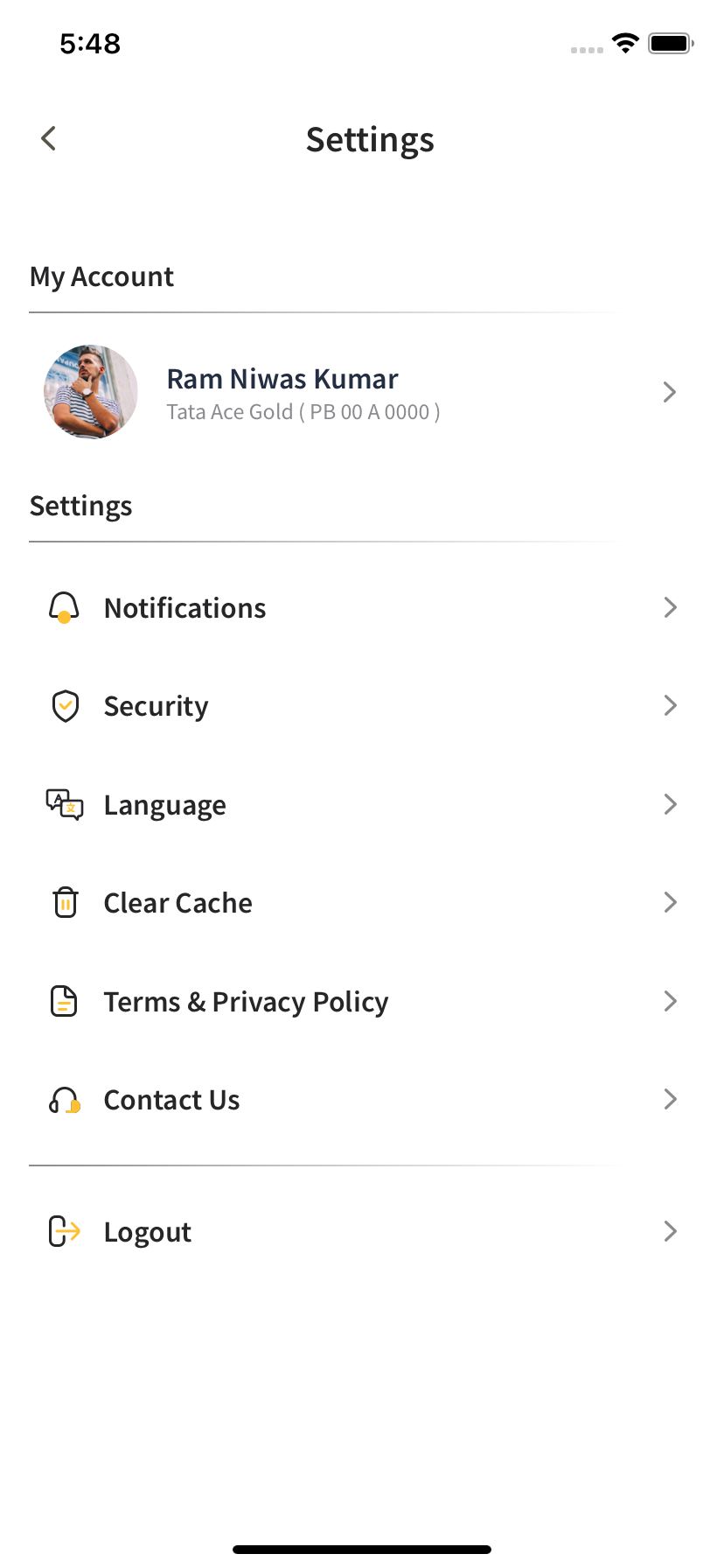Viewport: 724px width, 1568px height.
Task: Click the Notifications bell icon
Action: click(62, 607)
